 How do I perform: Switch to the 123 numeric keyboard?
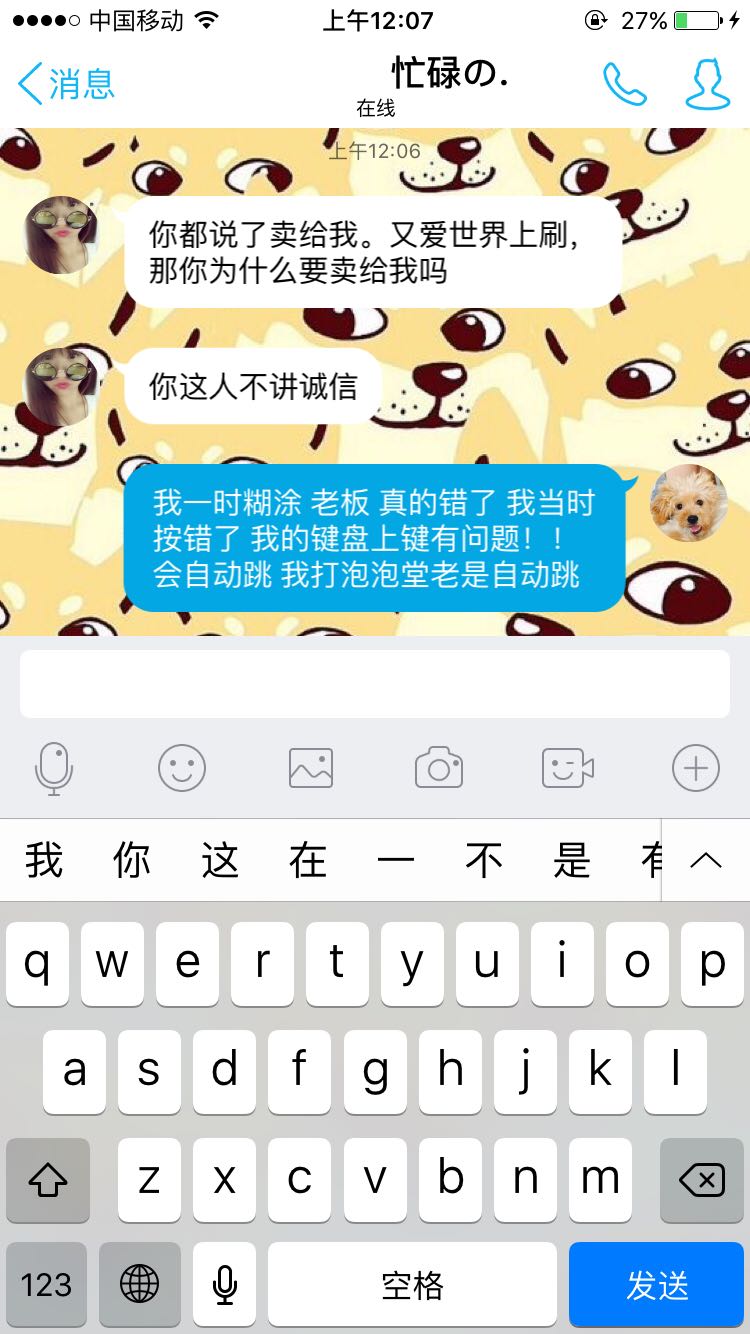[x=46, y=1285]
